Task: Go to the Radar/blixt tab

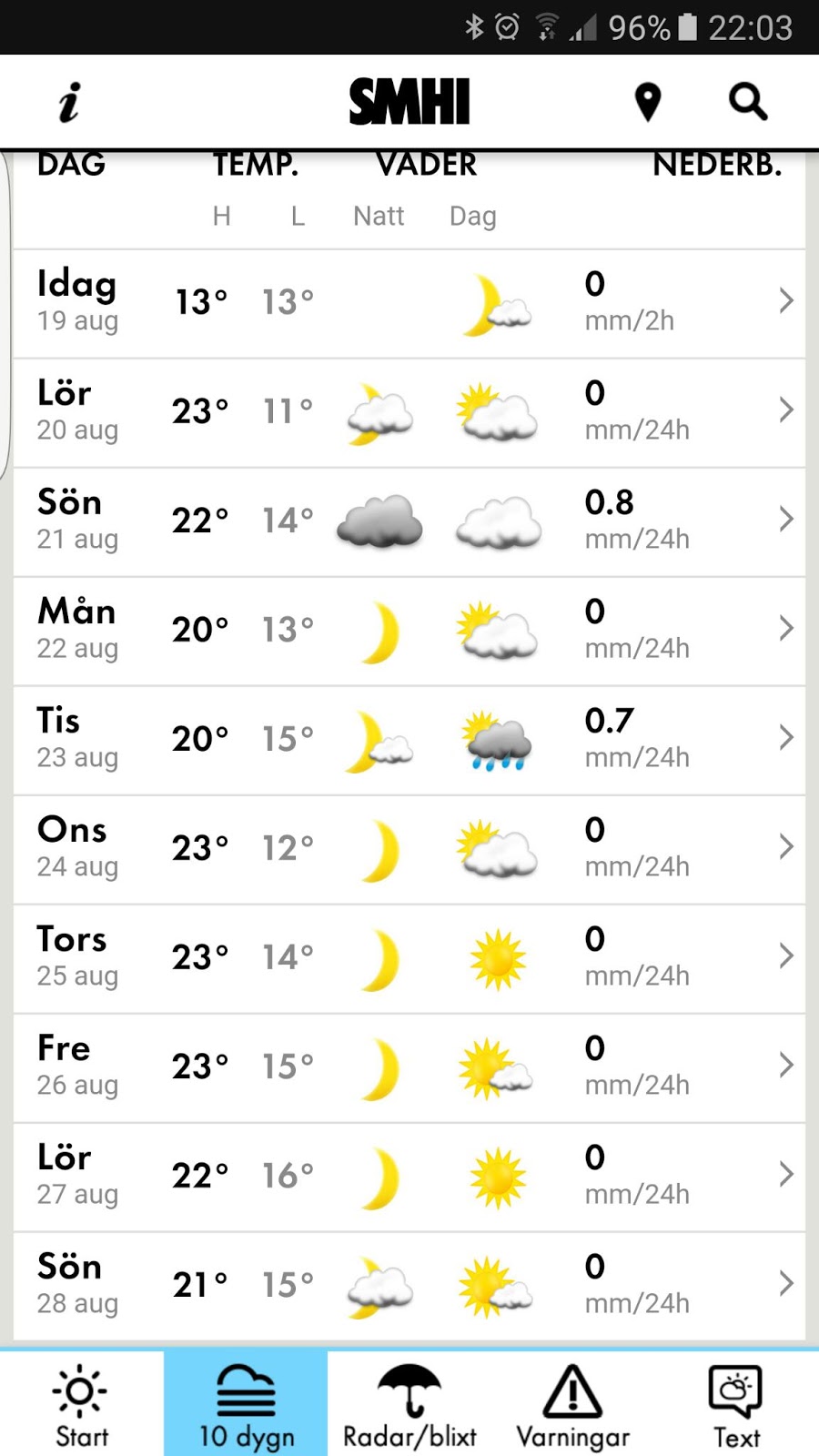Action: click(409, 1406)
